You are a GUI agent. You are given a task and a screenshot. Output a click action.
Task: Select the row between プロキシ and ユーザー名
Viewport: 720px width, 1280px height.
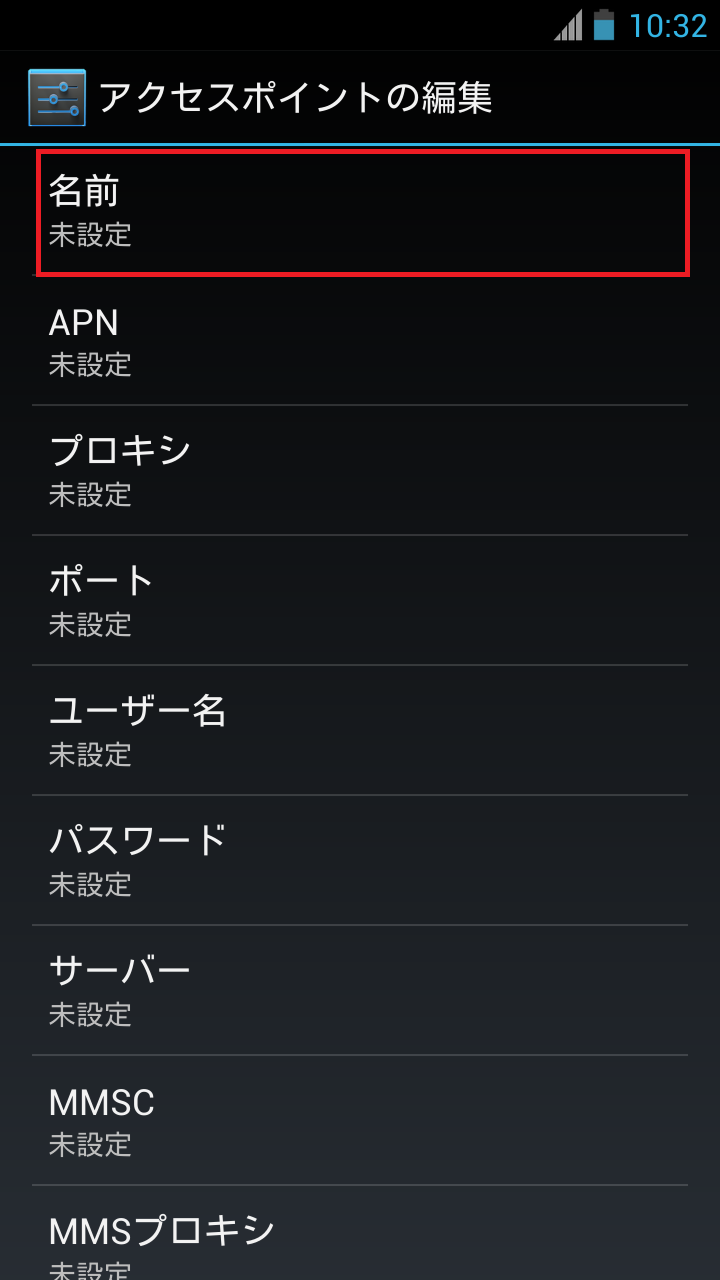point(360,600)
